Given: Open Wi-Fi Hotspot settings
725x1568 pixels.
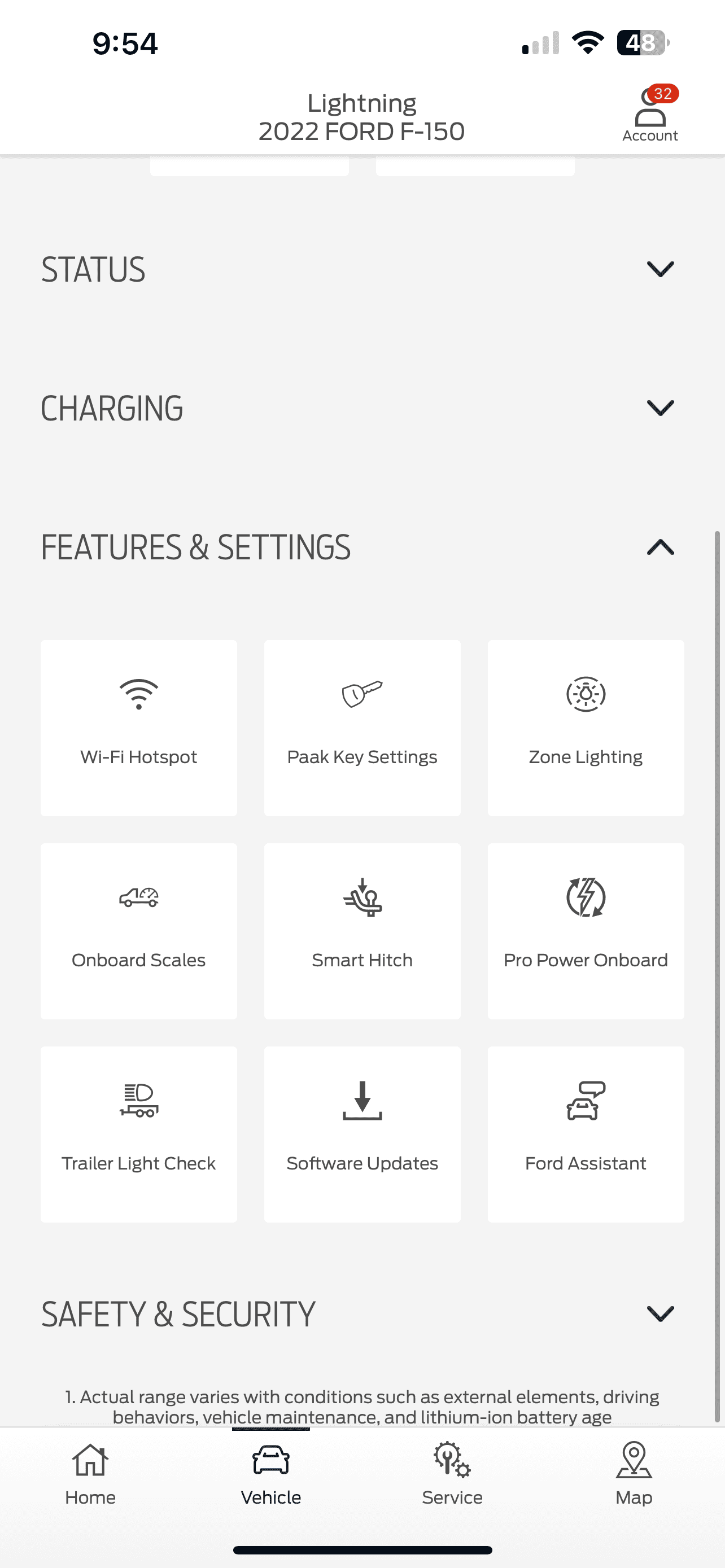Looking at the screenshot, I should point(139,728).
